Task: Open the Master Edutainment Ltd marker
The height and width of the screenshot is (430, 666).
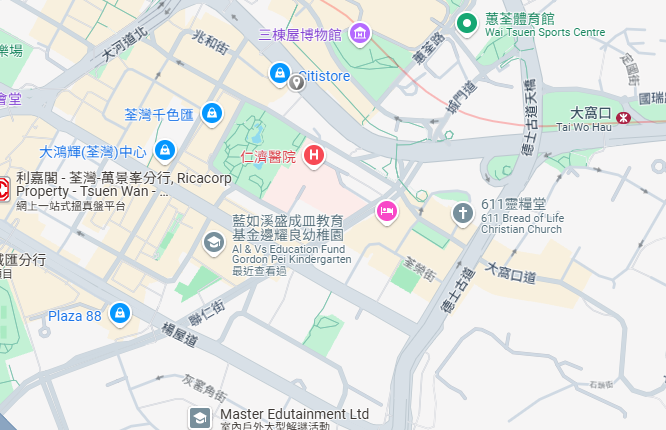Action: [x=200, y=417]
